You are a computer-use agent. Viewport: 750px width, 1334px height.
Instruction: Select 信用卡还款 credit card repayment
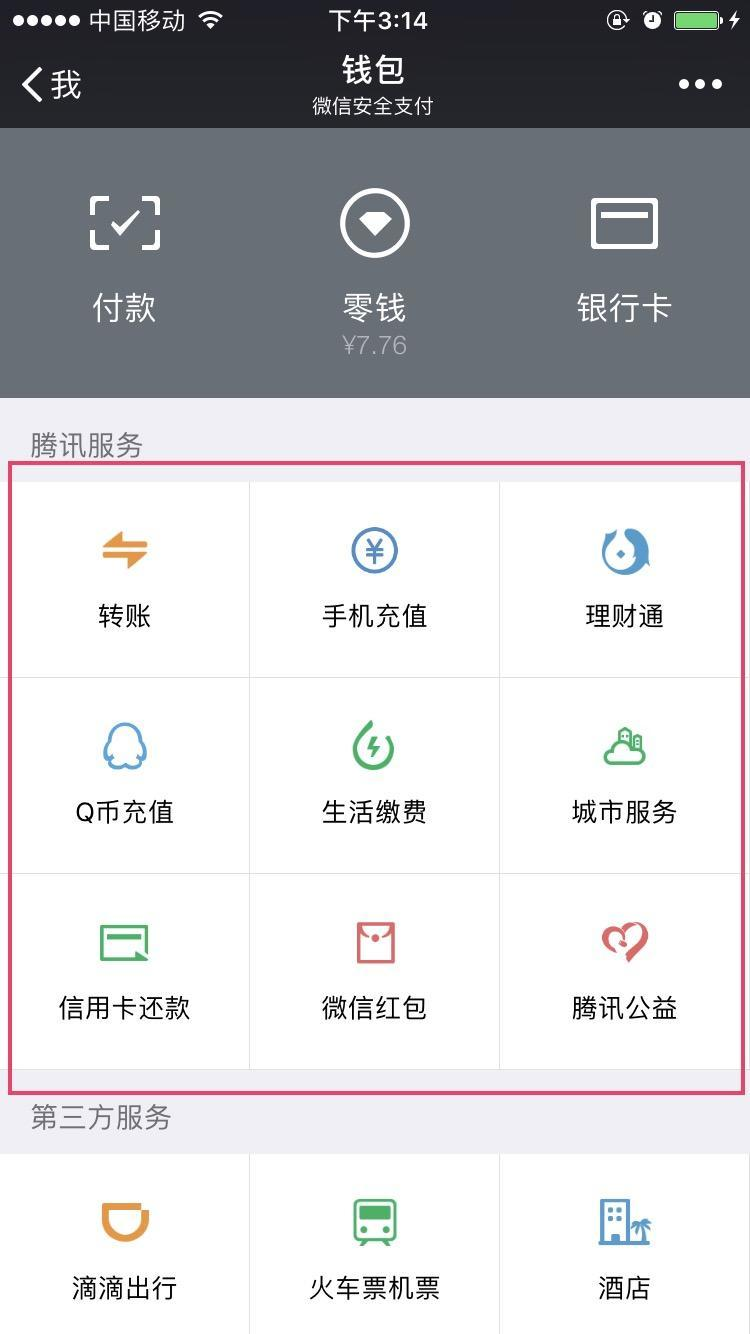coord(125,972)
